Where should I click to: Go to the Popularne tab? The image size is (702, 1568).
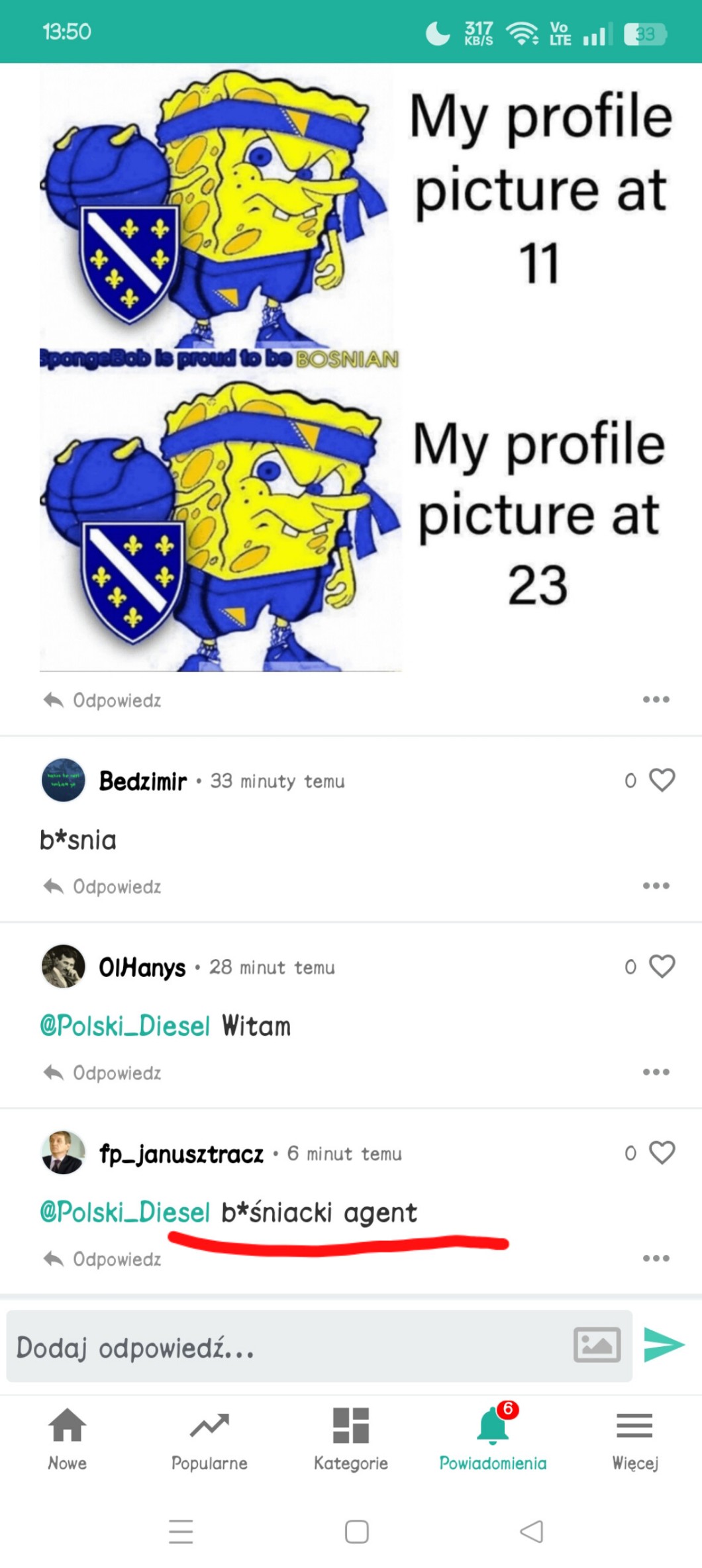pos(209,1435)
